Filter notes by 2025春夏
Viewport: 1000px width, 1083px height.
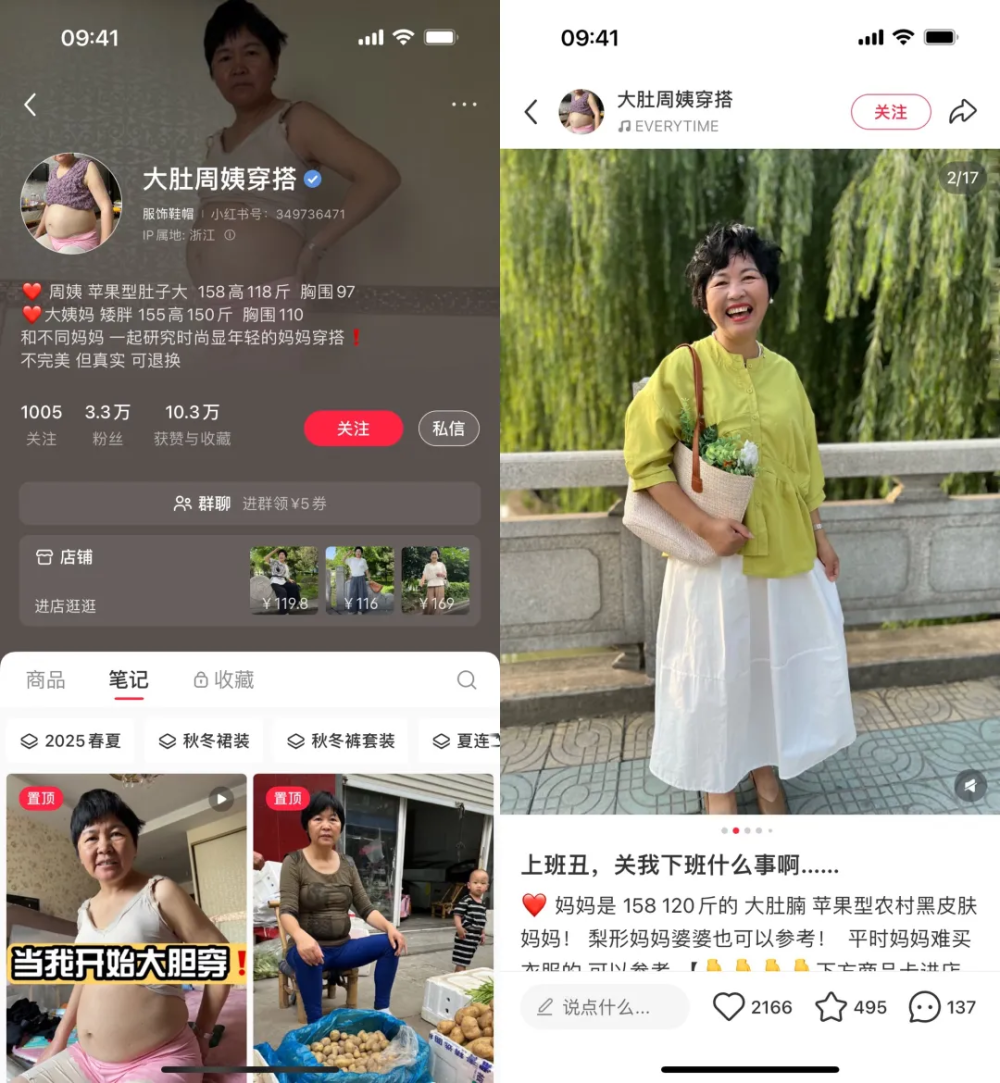coord(71,741)
